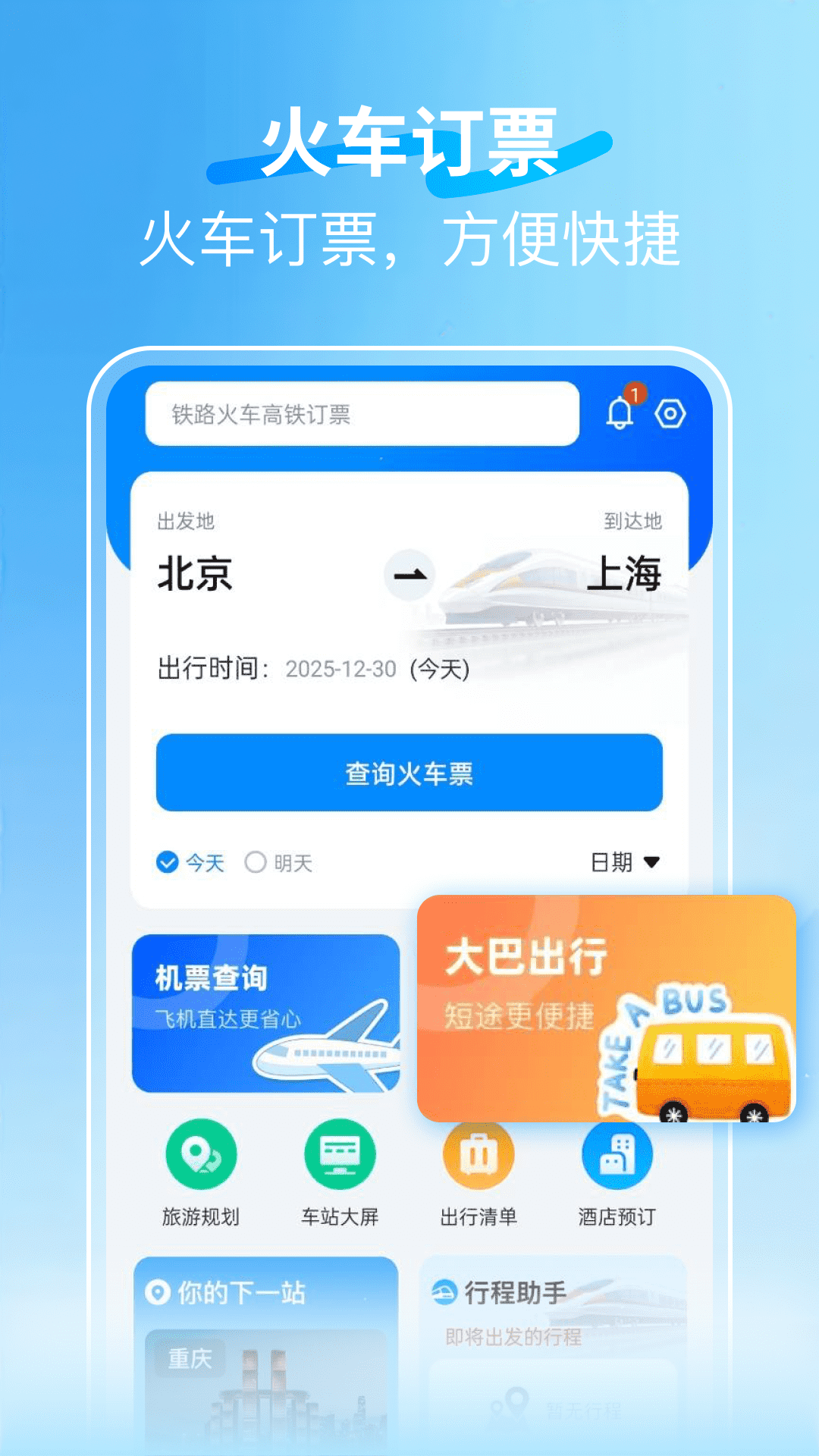Open 酒店预订 hotel icon
This screenshot has height=1456, width=819.
[616, 1153]
